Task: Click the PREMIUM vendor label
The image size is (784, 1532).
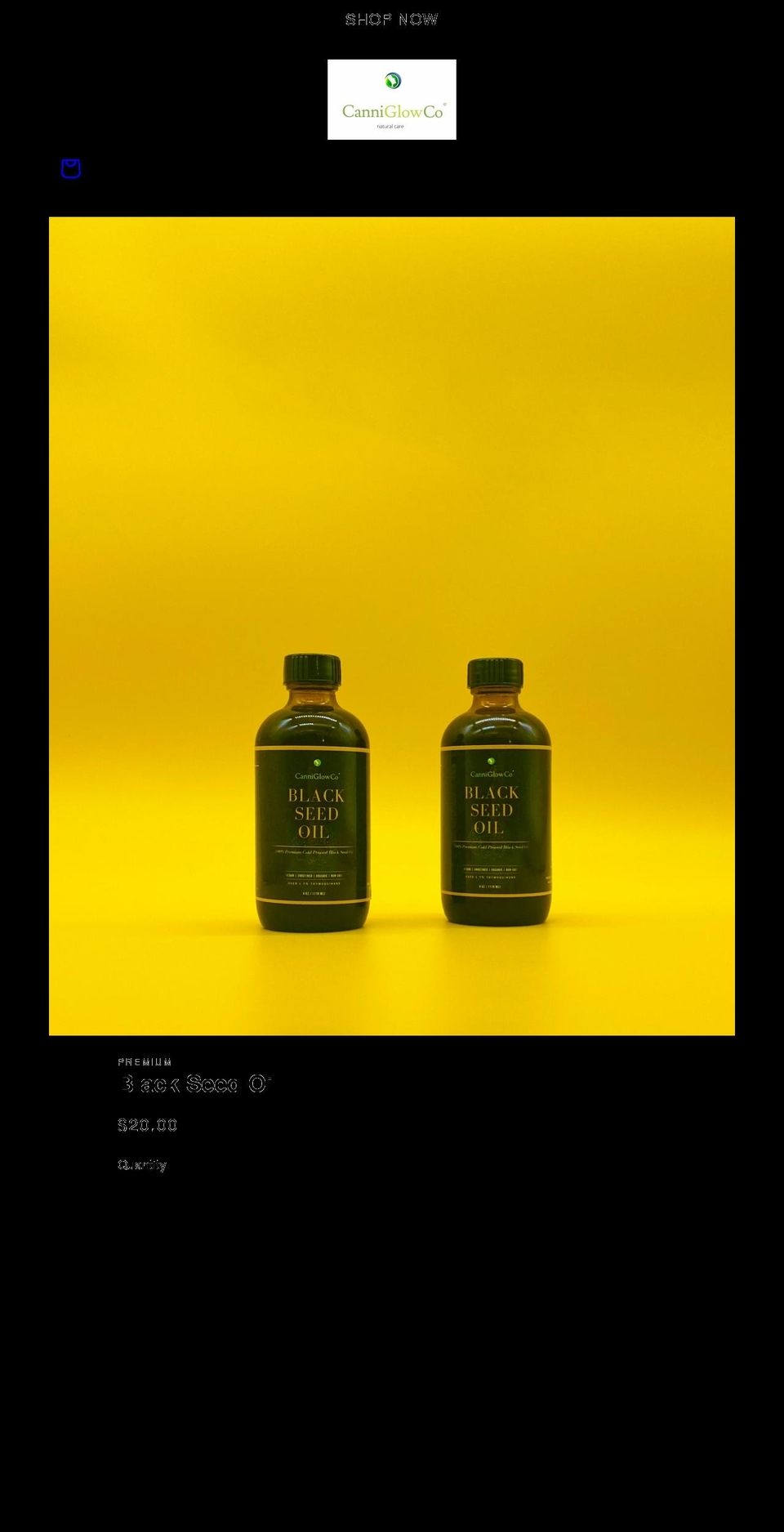Action: [145, 1062]
